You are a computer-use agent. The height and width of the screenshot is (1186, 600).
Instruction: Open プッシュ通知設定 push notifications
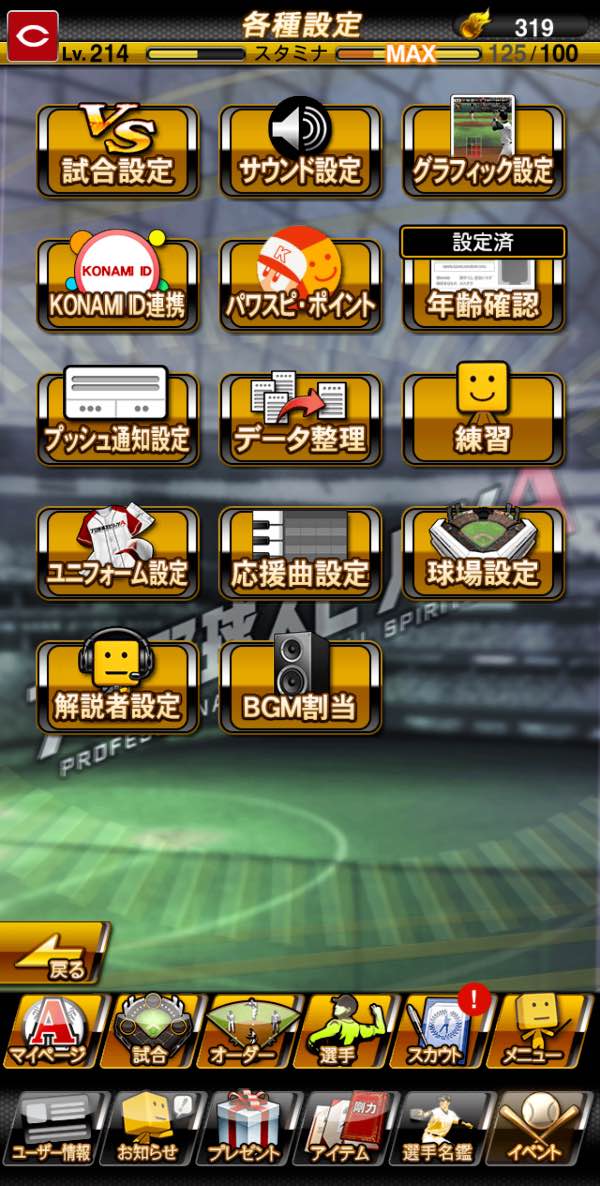pos(118,419)
